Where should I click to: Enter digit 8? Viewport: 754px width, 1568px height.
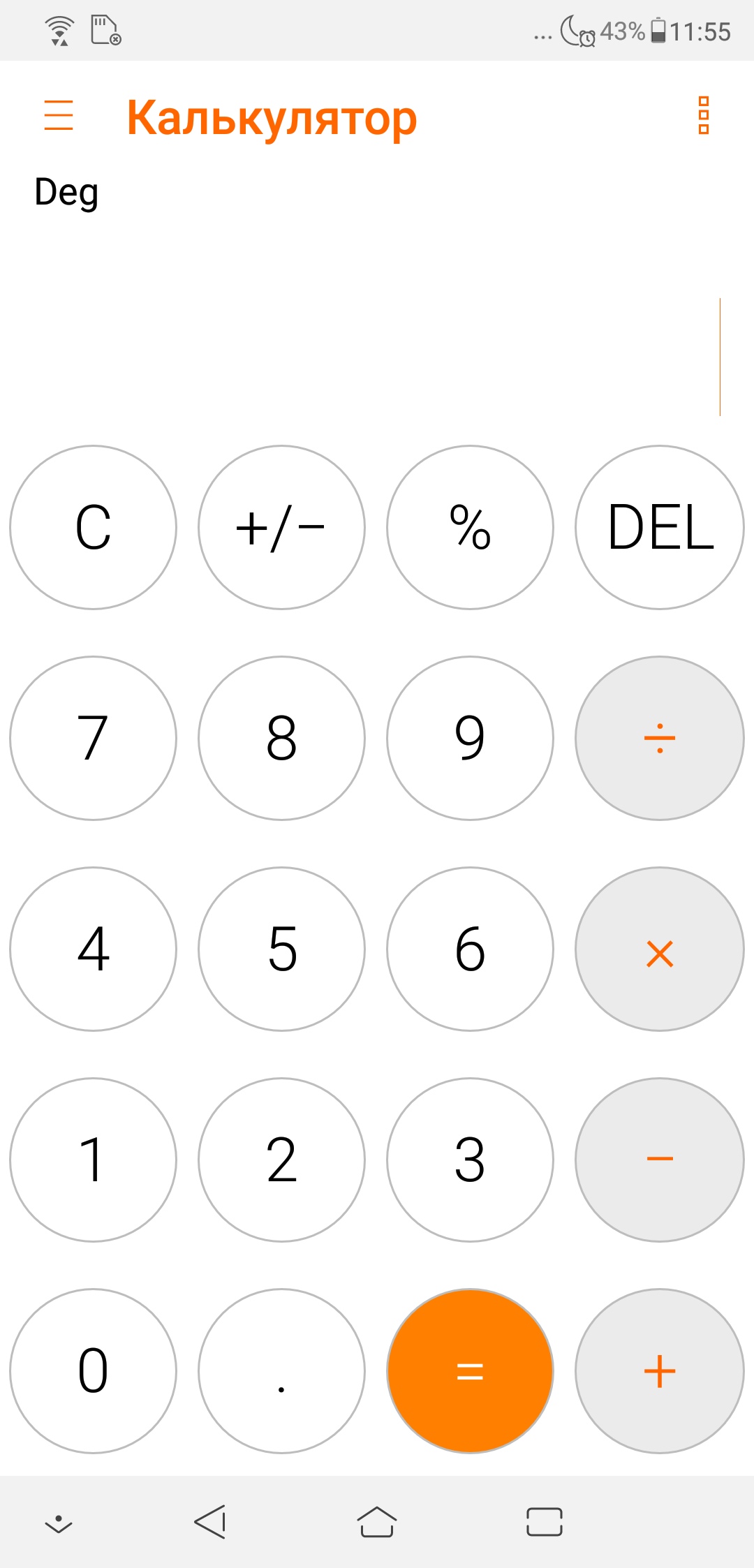281,738
